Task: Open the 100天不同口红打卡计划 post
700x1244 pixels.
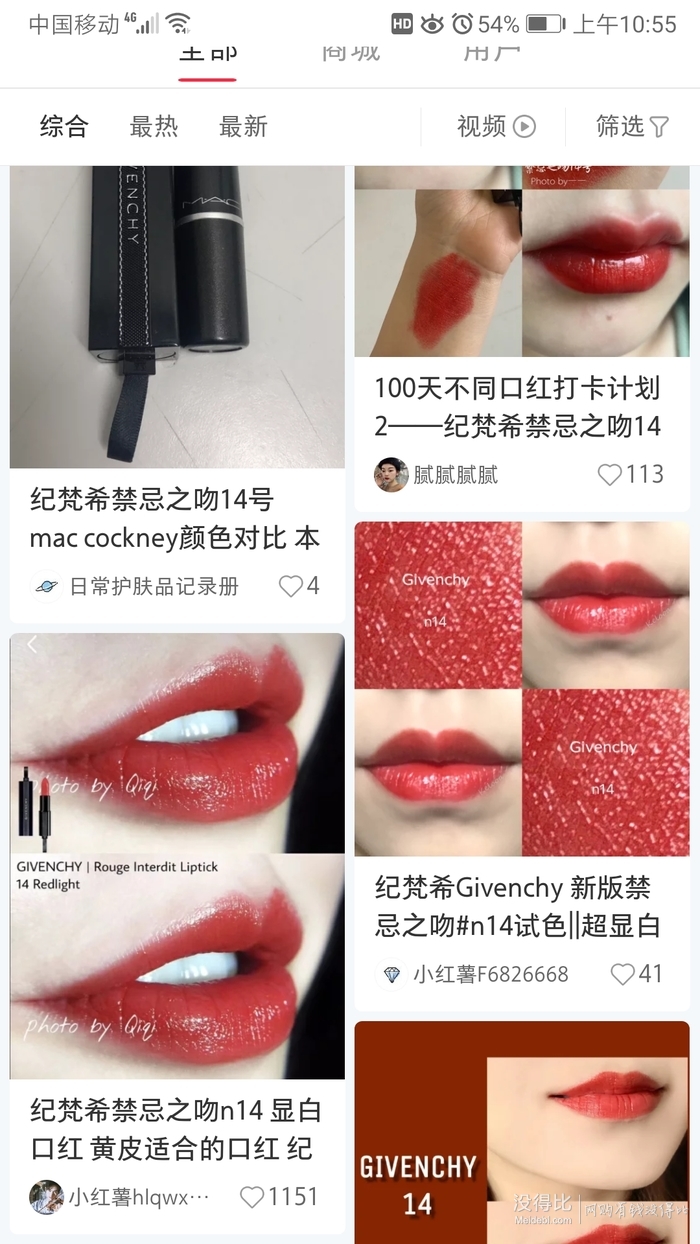Action: [518, 406]
